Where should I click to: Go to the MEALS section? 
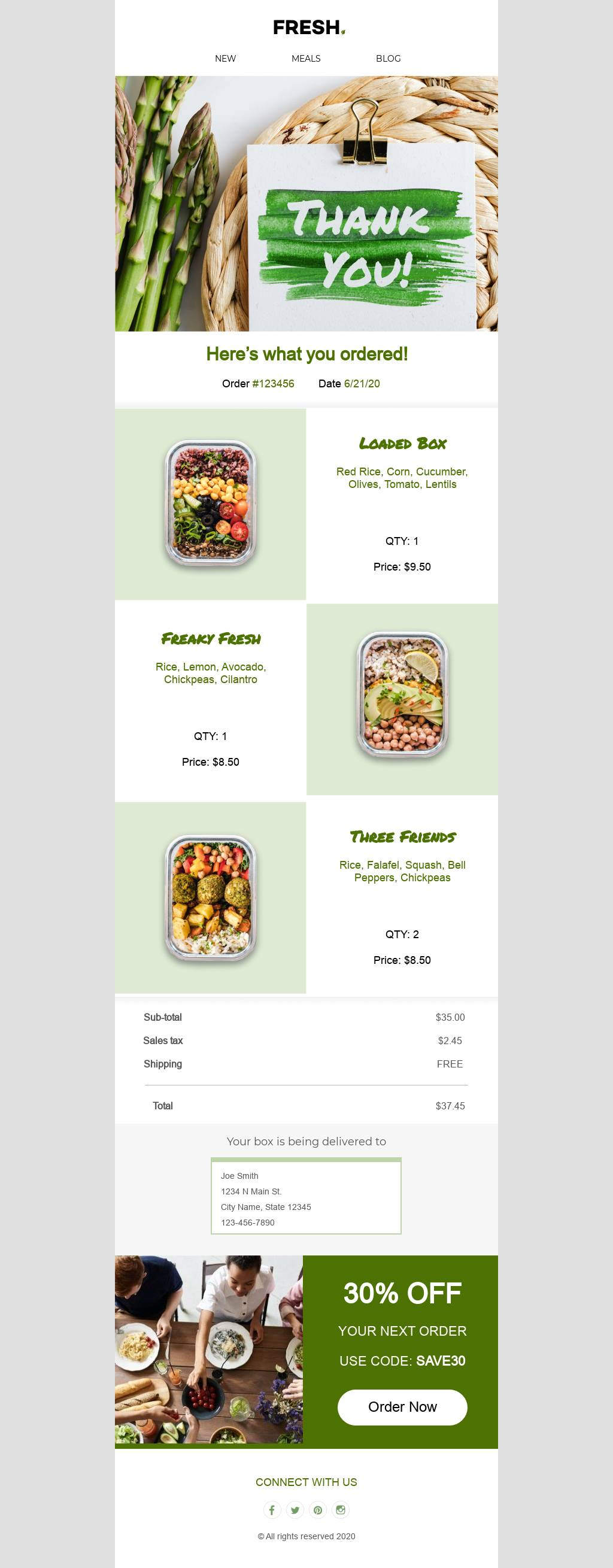[305, 59]
